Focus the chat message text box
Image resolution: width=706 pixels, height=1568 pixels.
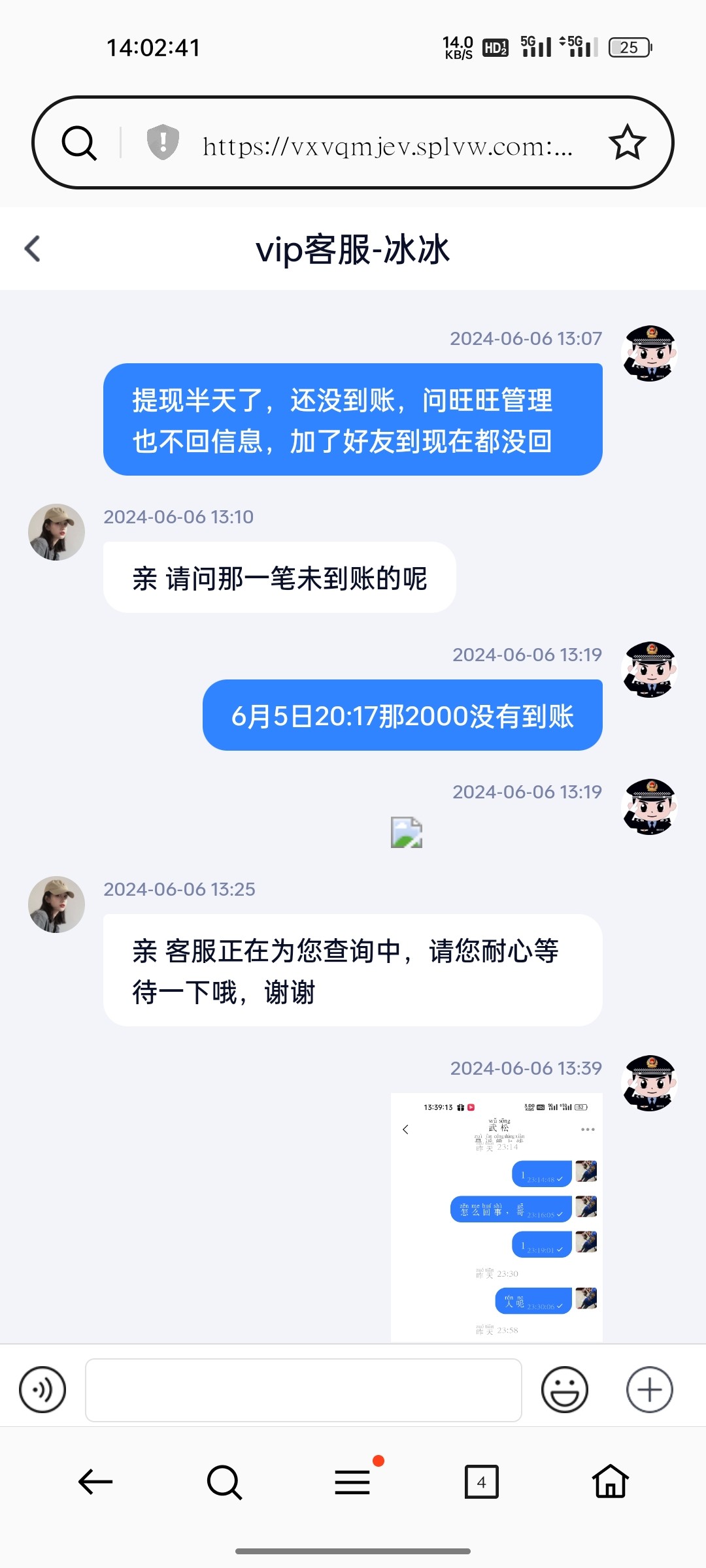[x=303, y=1390]
